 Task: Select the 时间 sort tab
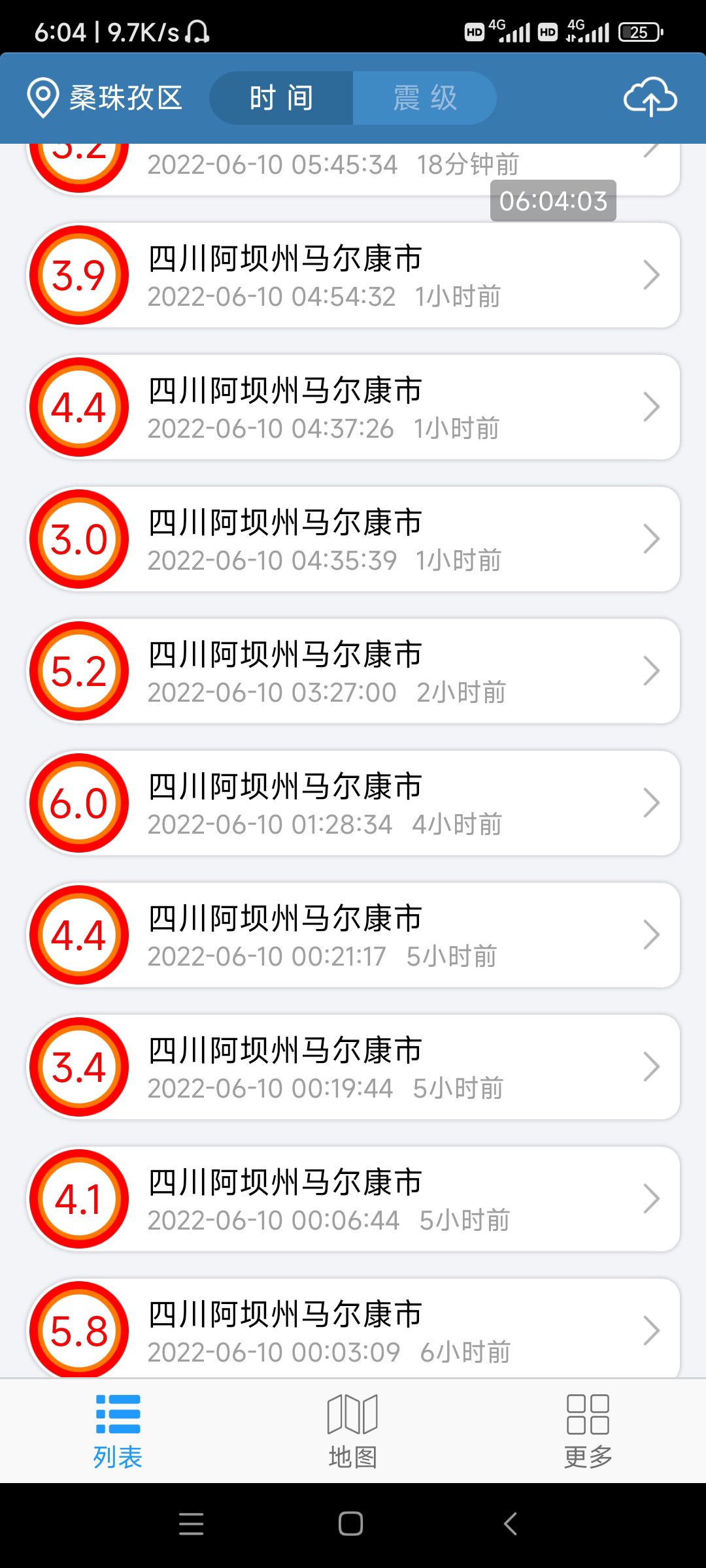[x=281, y=98]
